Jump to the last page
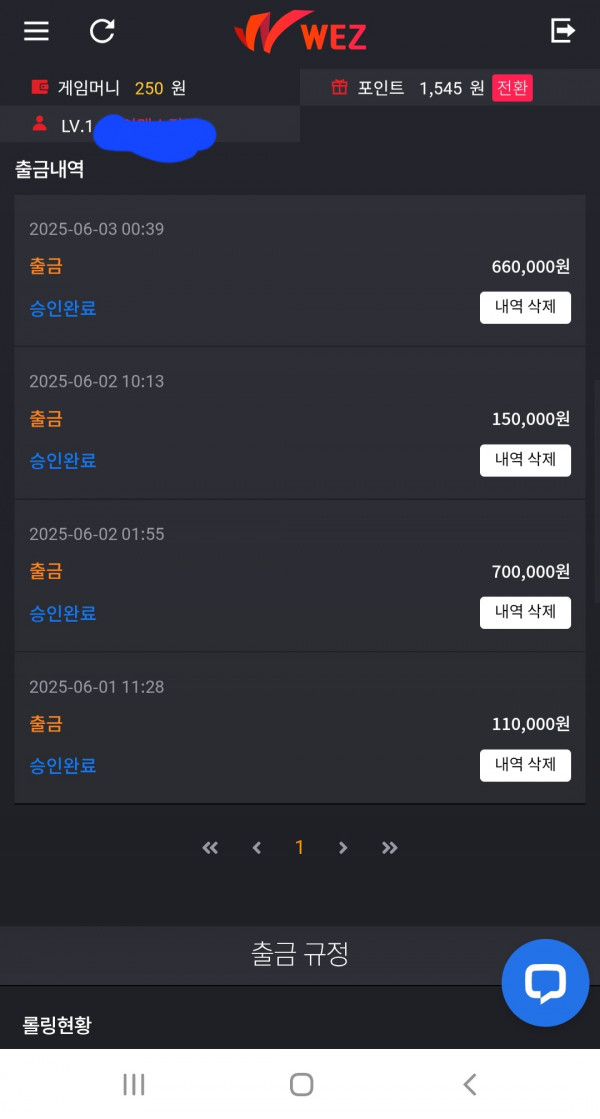600x1119 pixels. click(390, 848)
